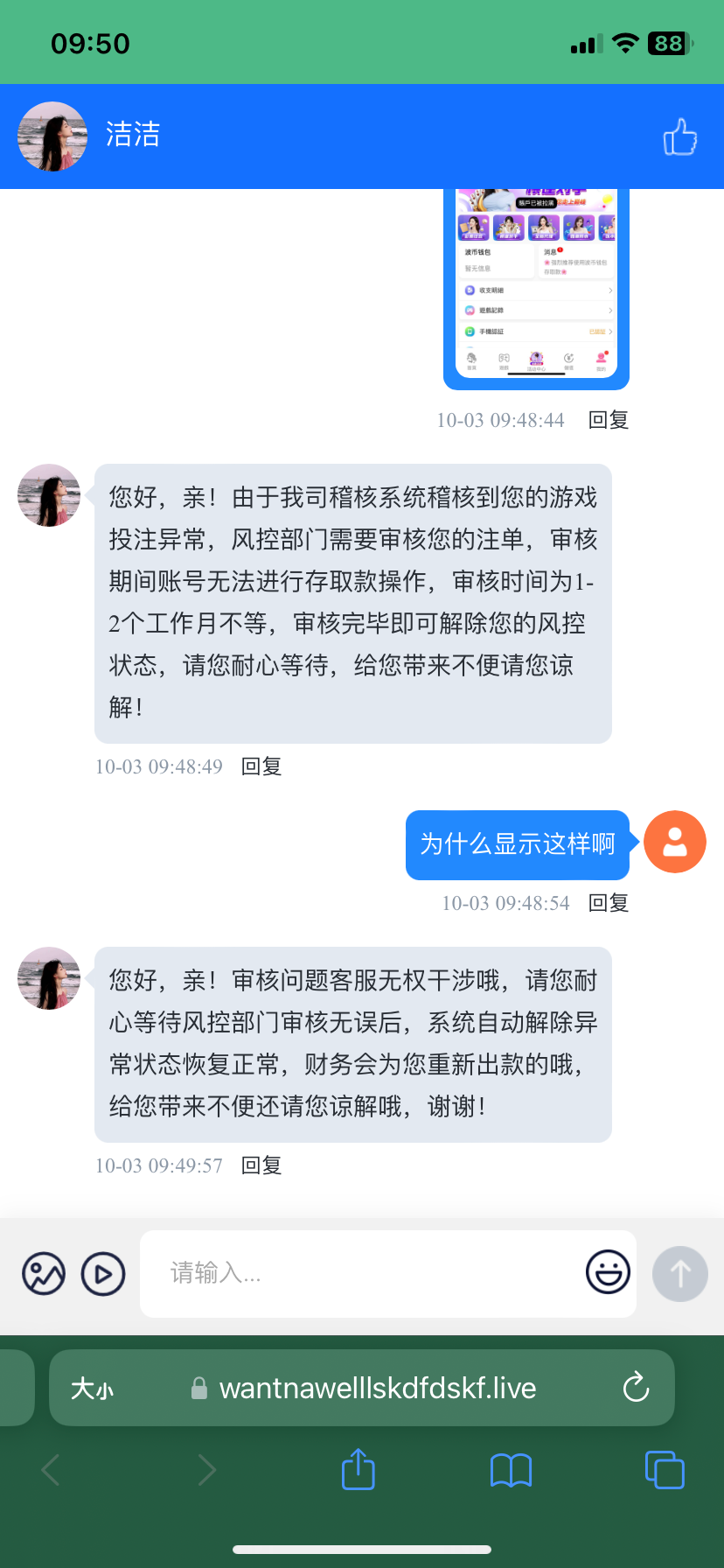Tap the send message arrow

(679, 1273)
